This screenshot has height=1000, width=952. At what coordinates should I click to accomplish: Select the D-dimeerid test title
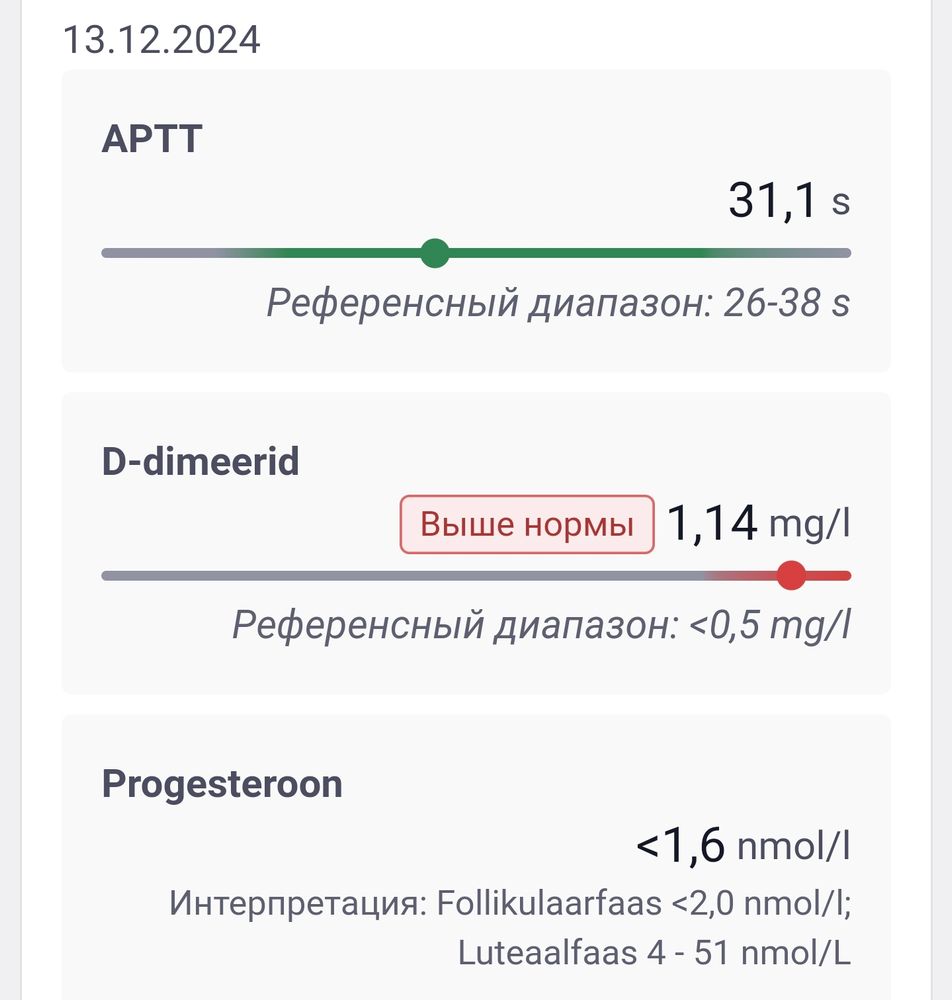click(x=202, y=461)
